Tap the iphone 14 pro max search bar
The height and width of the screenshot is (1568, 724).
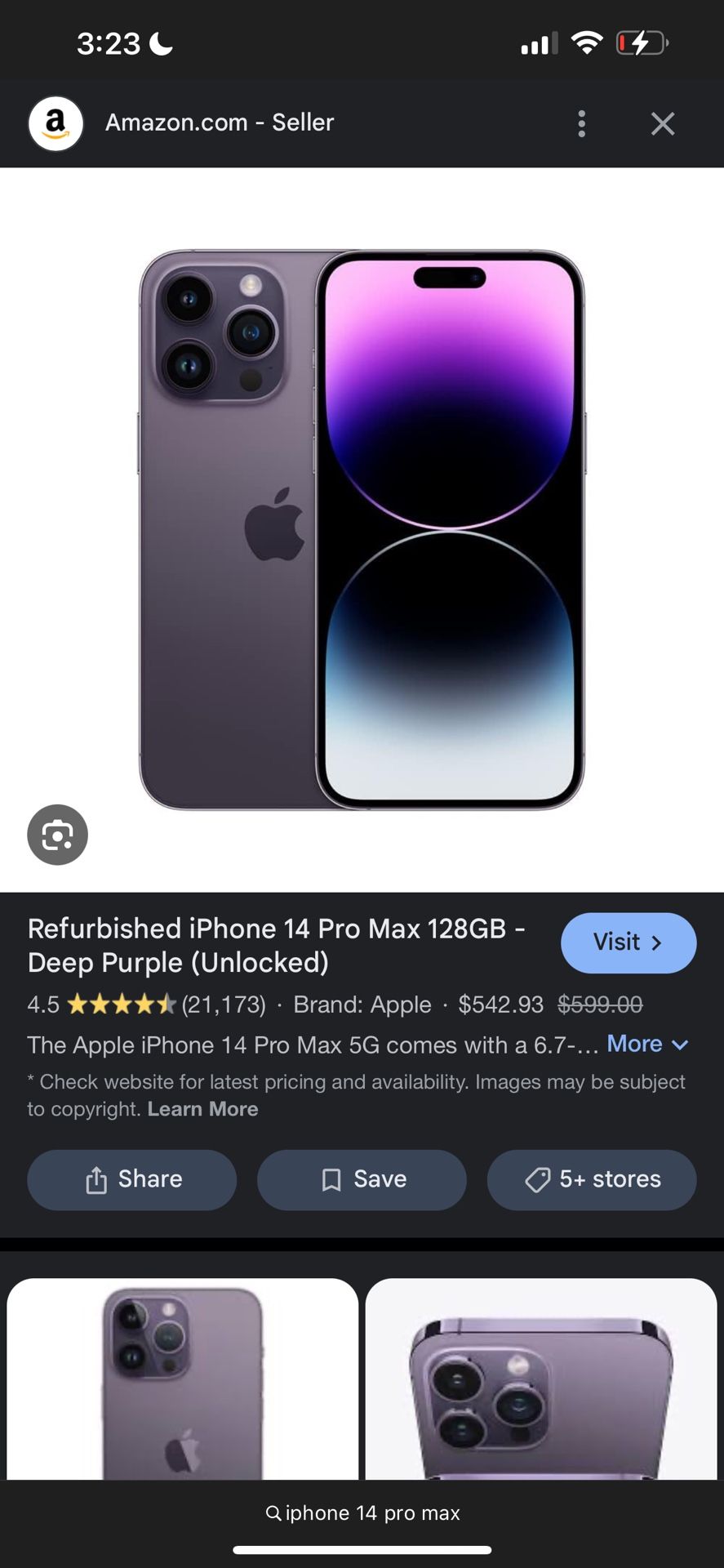[362, 1513]
